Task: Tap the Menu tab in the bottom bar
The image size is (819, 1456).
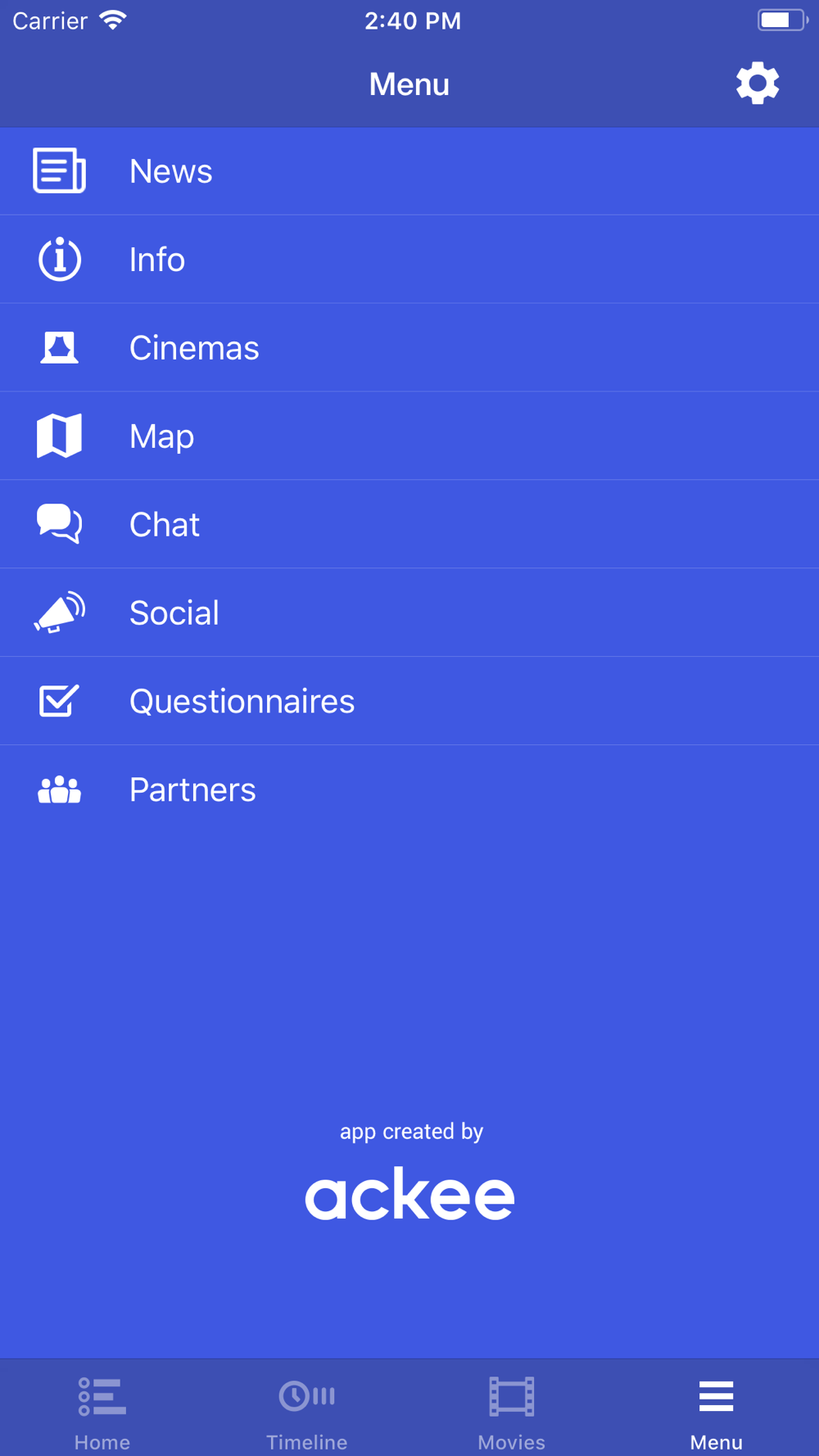Action: pos(717,1410)
